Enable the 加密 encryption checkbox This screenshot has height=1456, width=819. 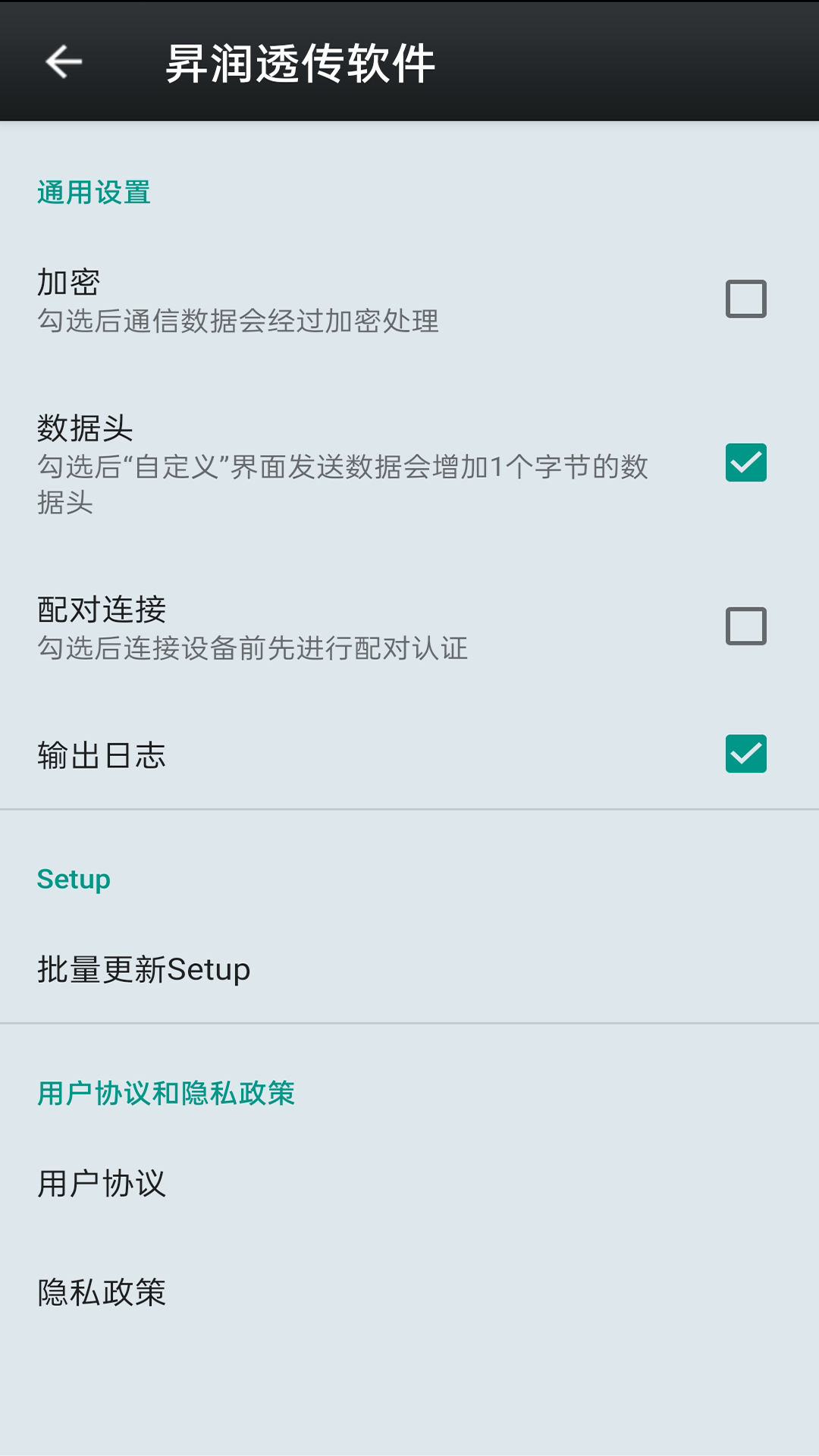pyautogui.click(x=746, y=300)
